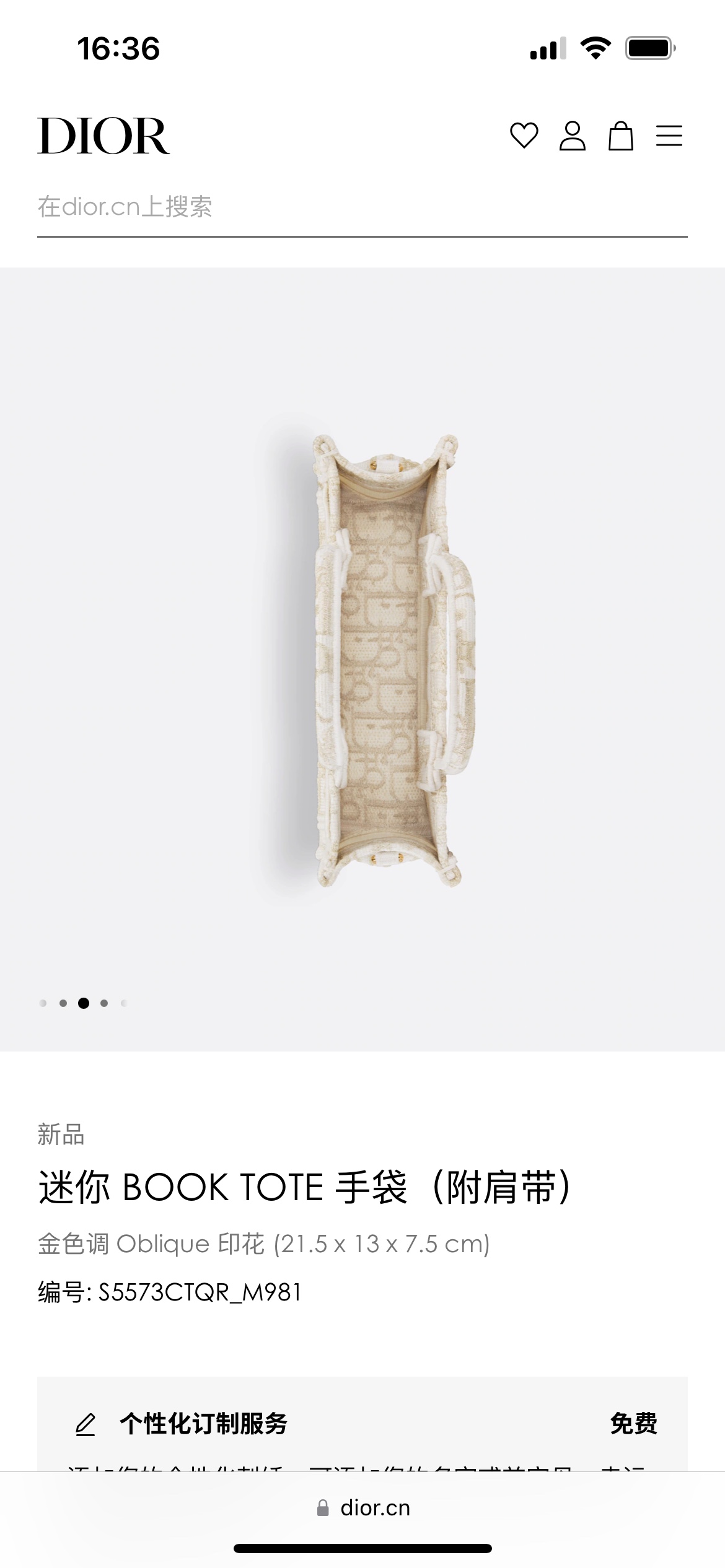Go to the Dior home logo
The height and width of the screenshot is (1568, 725).
[x=103, y=136]
